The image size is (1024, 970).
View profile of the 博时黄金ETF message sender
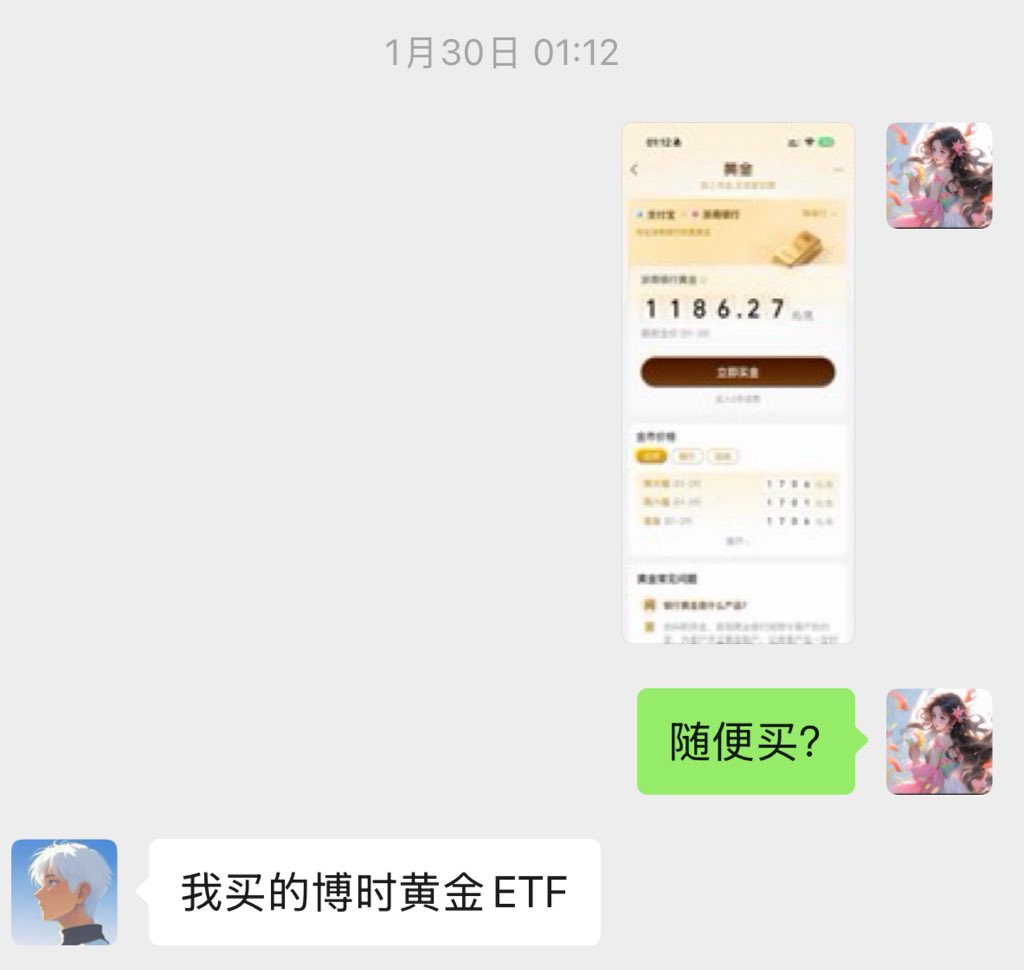click(64, 892)
